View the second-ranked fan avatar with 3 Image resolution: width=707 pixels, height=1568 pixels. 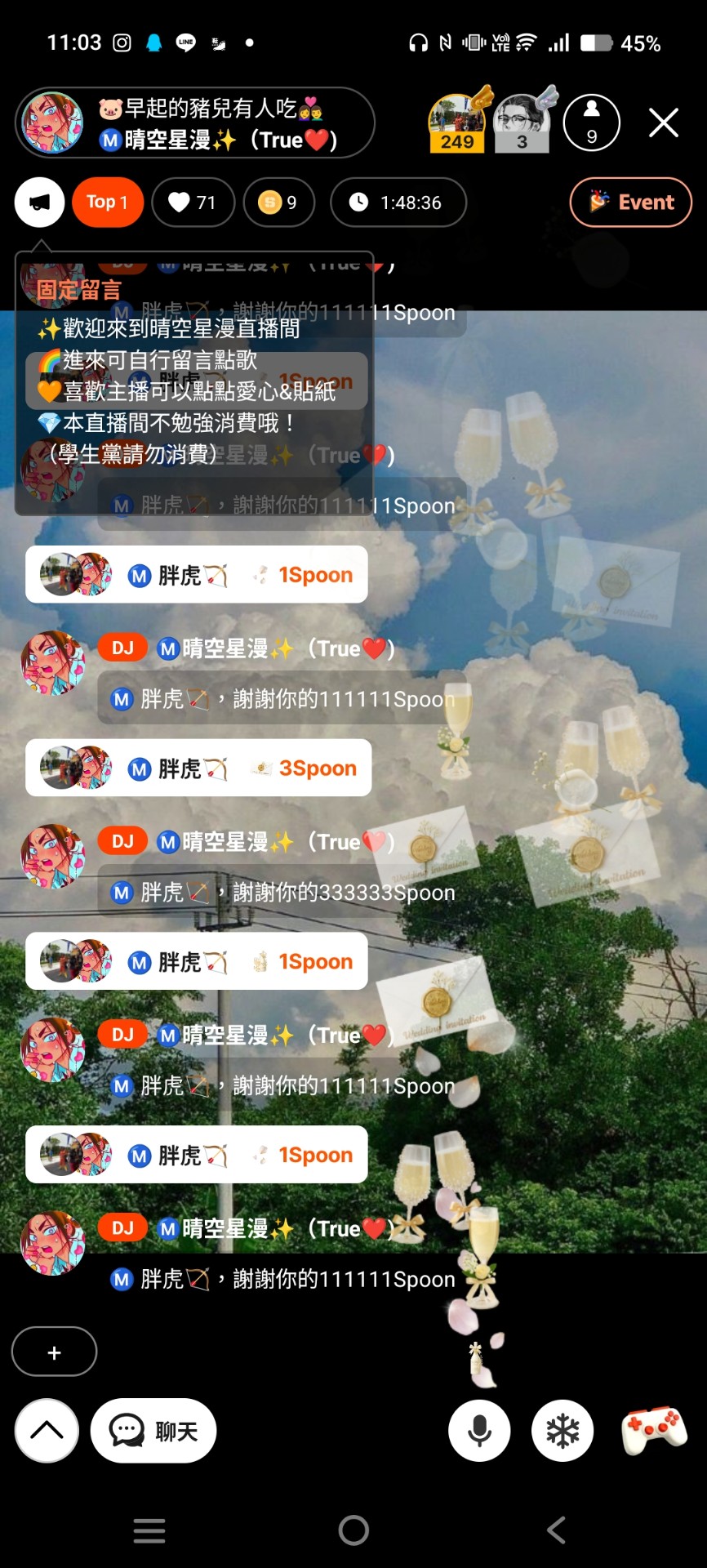[522, 122]
